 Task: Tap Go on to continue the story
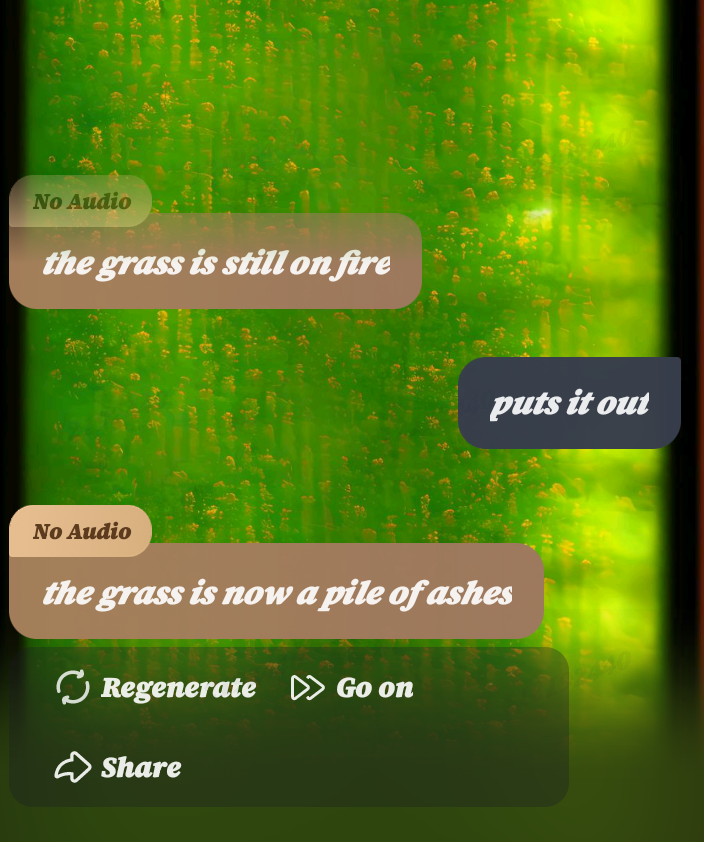click(352, 687)
